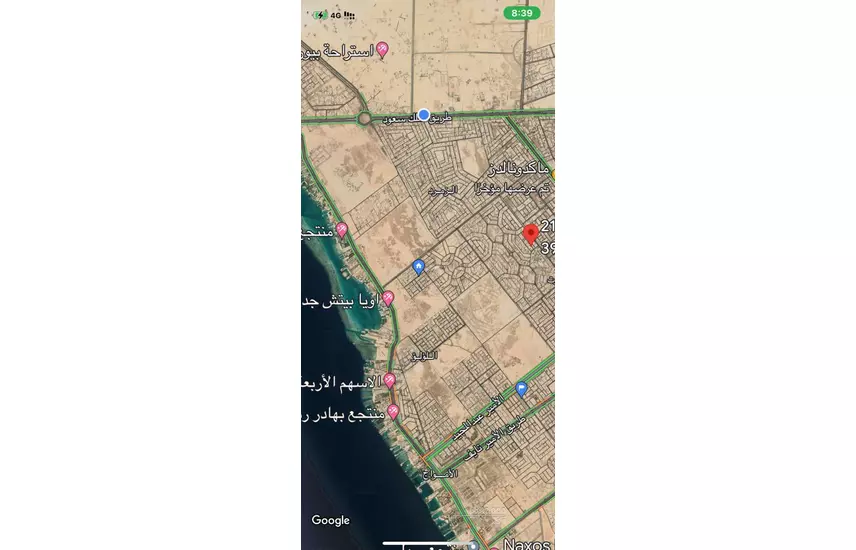
Task: Select the blue flag saved-place pin
Action: click(521, 389)
